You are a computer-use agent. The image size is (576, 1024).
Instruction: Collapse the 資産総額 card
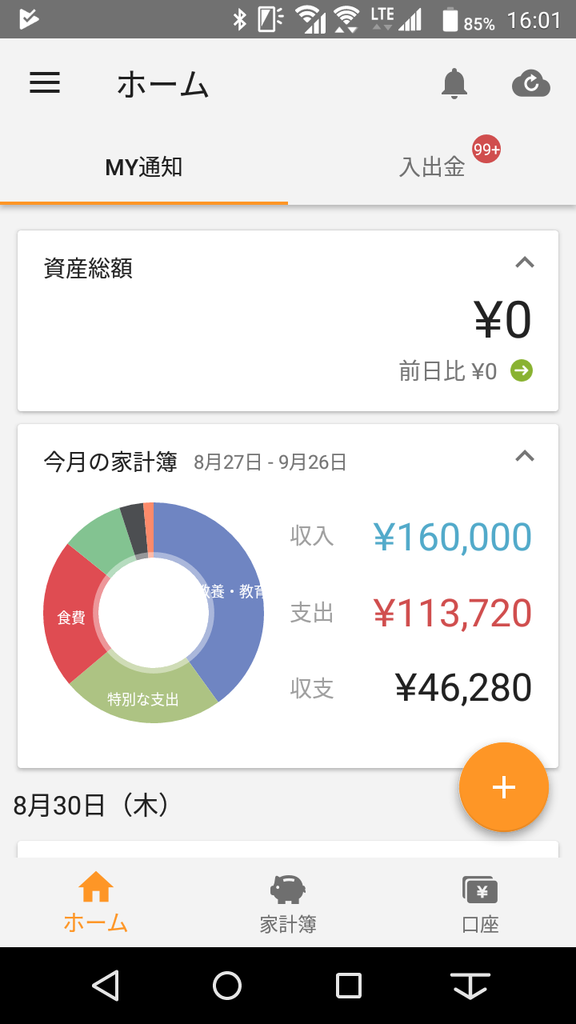524,263
